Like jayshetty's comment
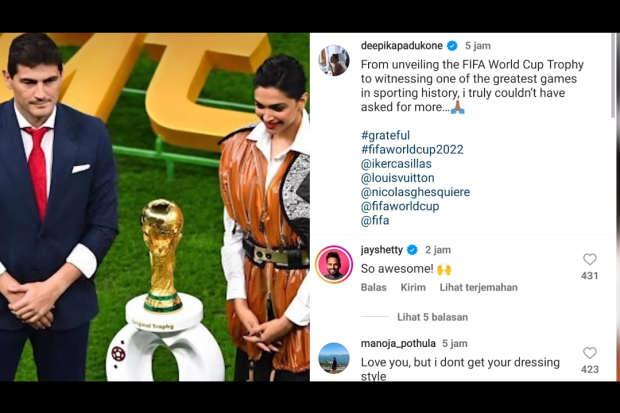Viewport: 620px width, 413px height. [x=590, y=260]
